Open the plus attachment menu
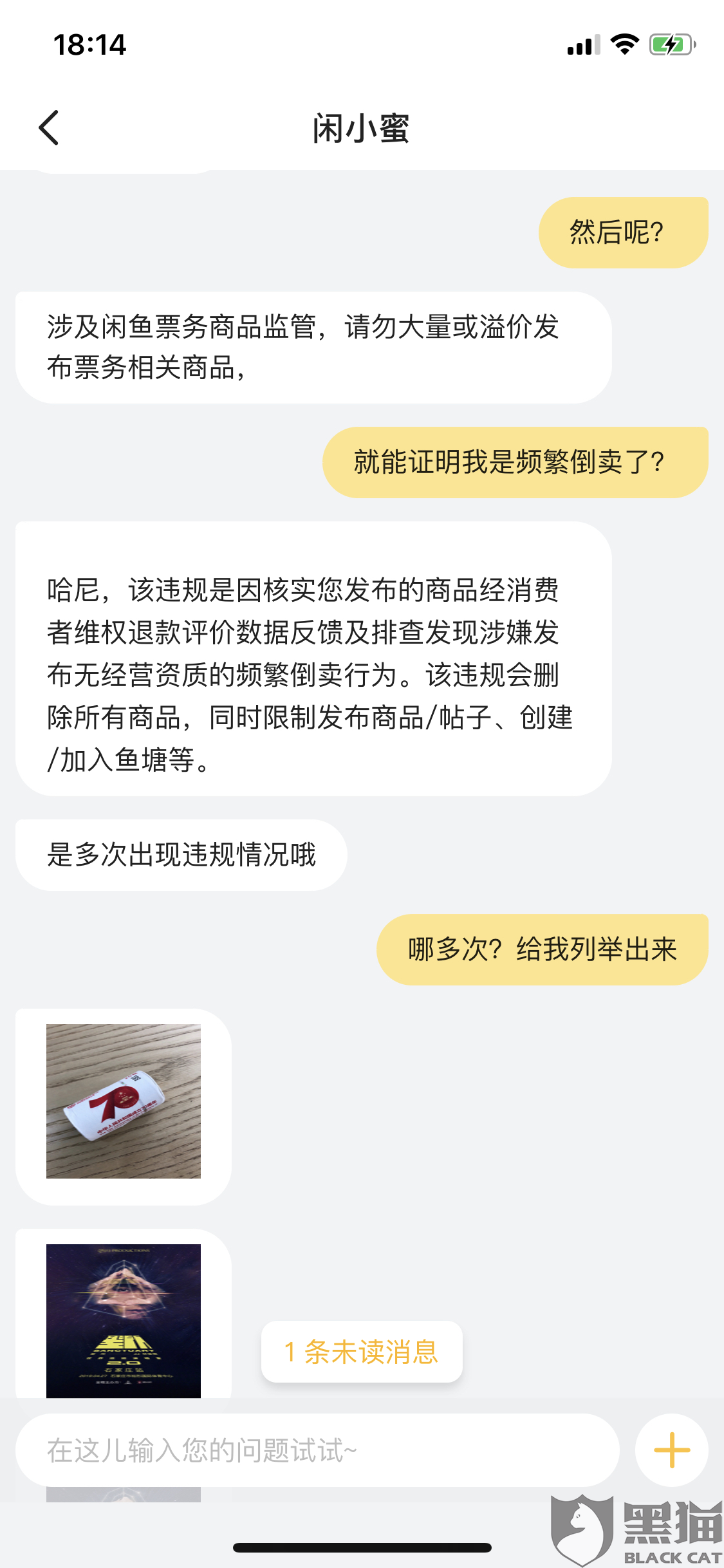Screen dimensions: 724x1568 tap(671, 1450)
